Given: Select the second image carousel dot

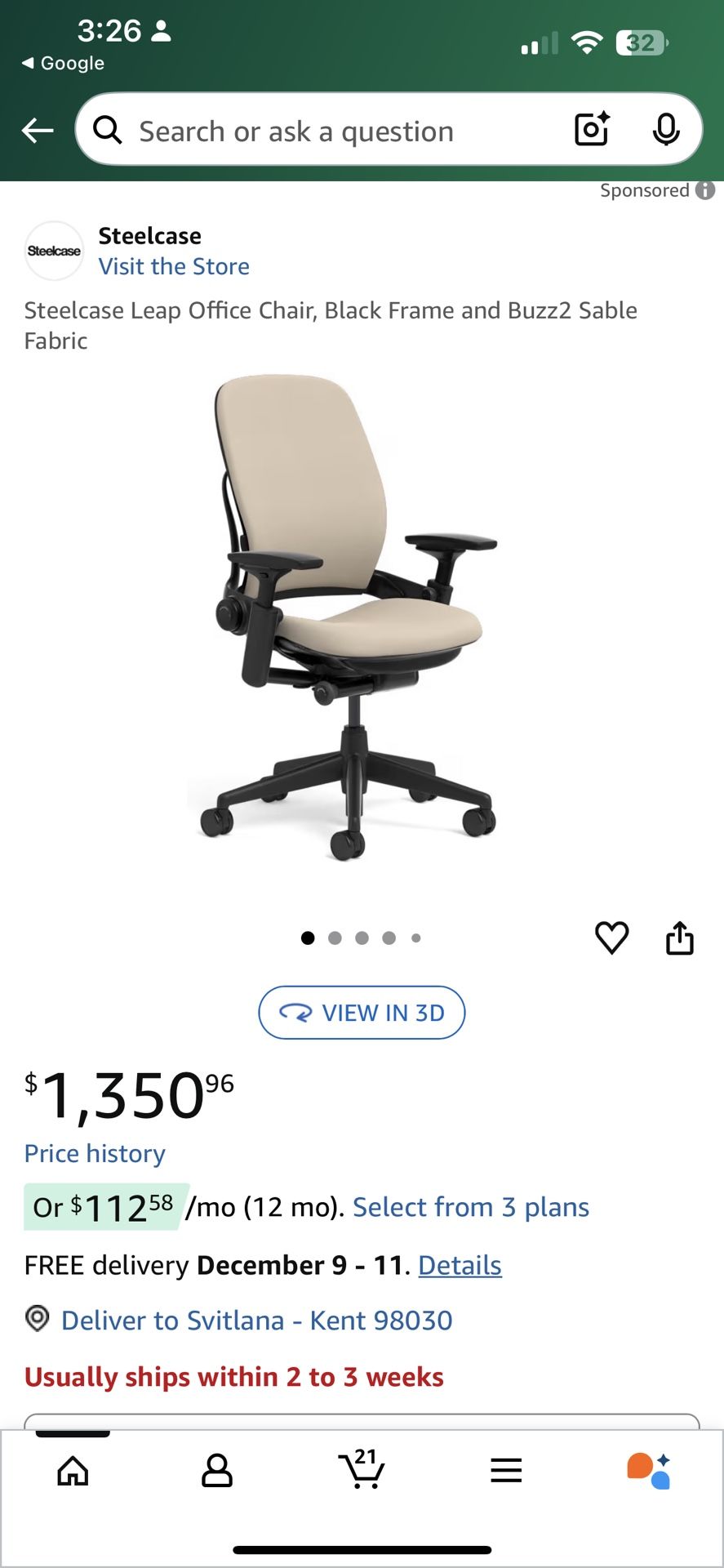Looking at the screenshot, I should [x=335, y=938].
